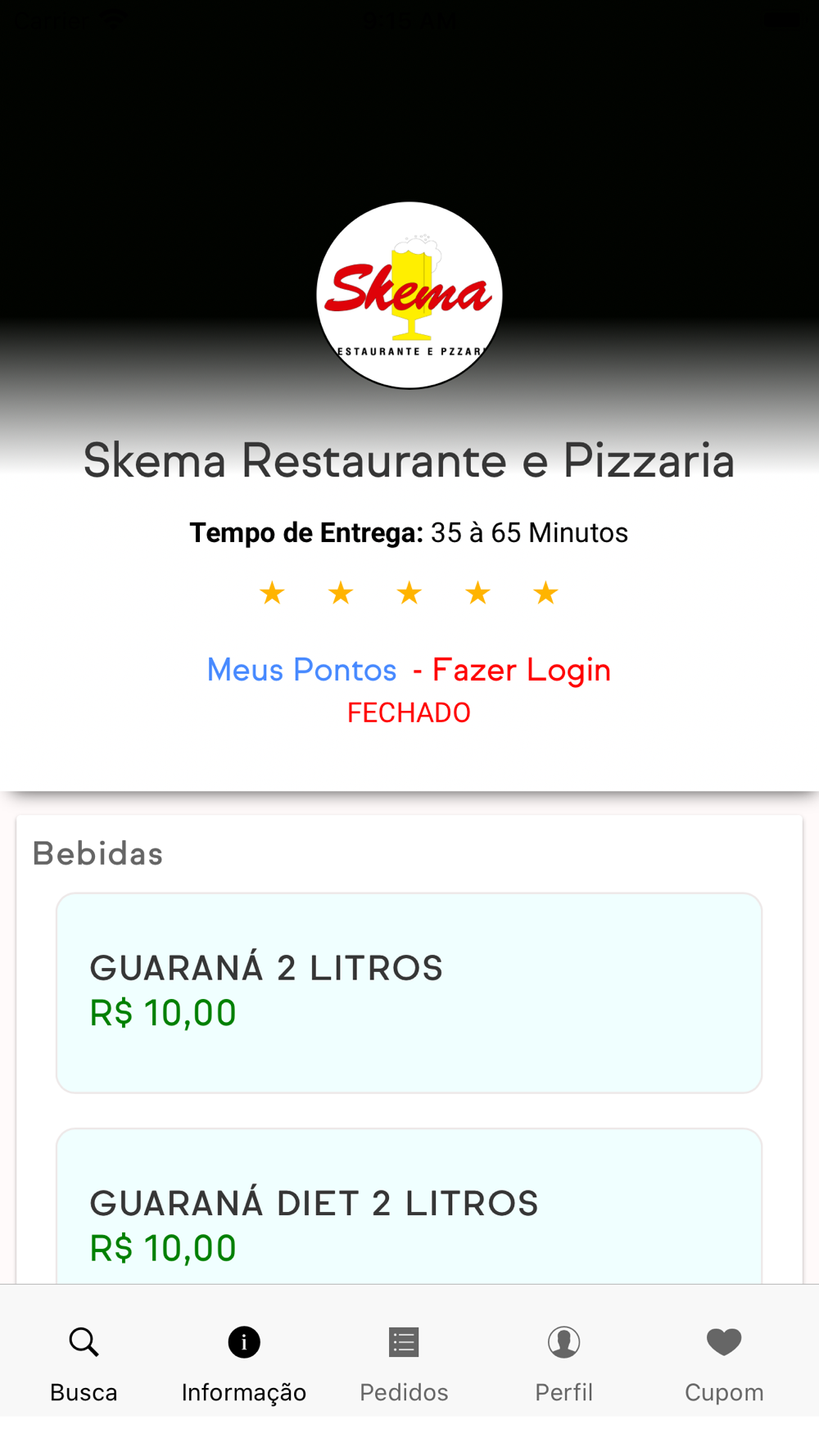
Task: Open the Busca search tab
Action: [84, 1363]
